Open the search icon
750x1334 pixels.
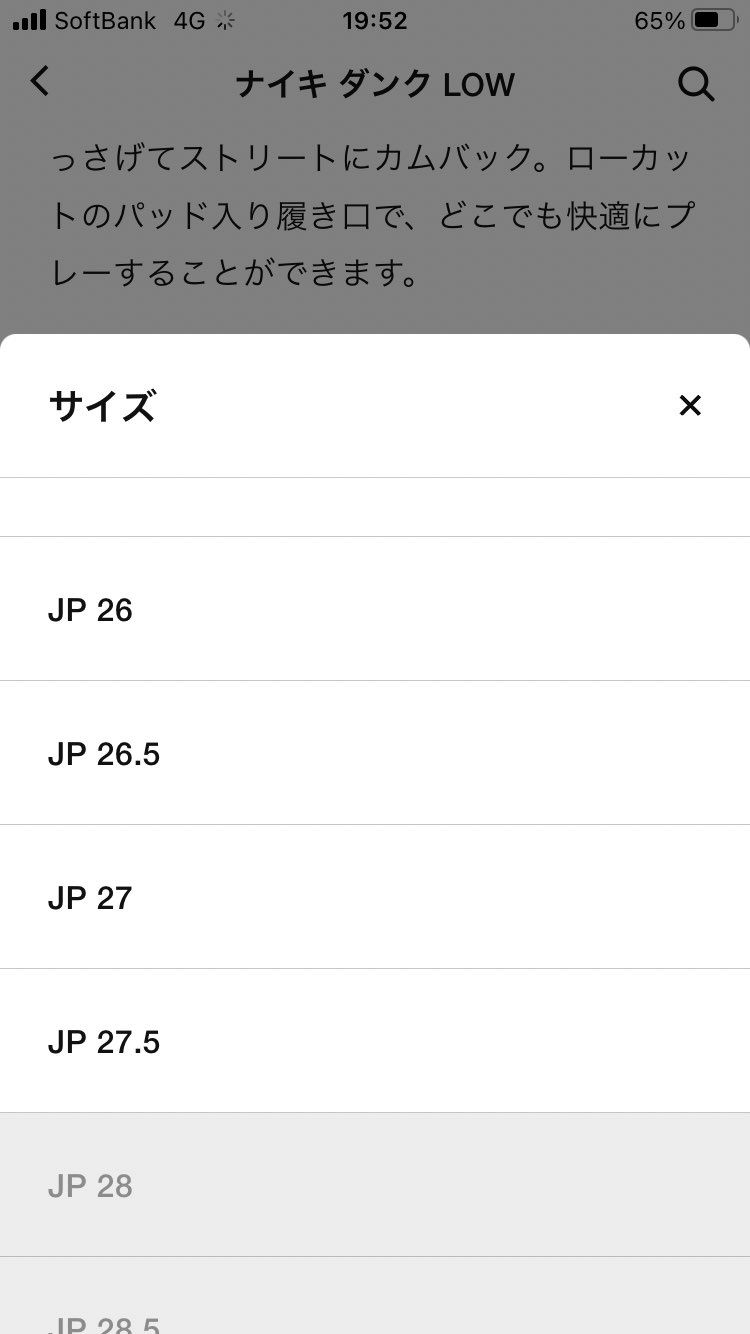pos(697,84)
